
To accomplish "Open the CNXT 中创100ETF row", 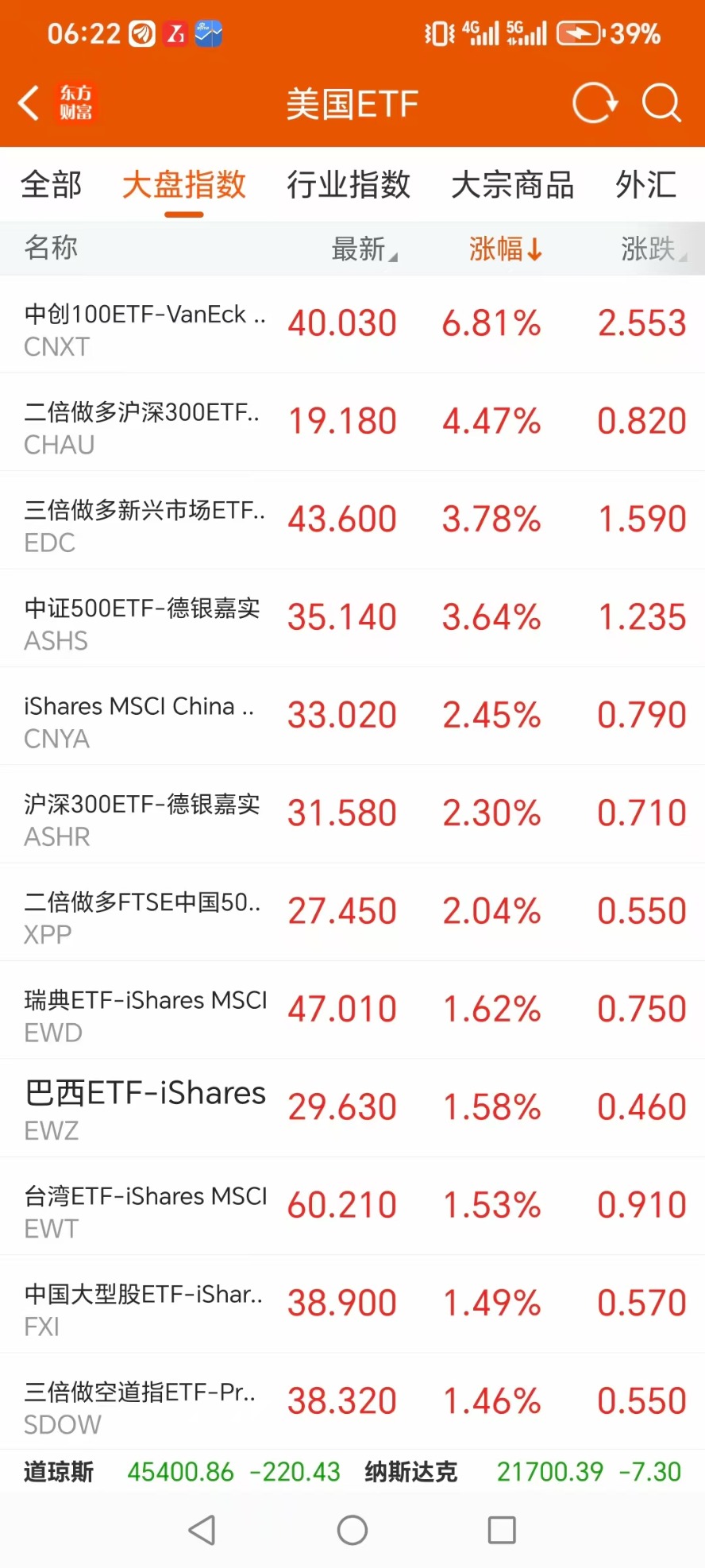I will pyautogui.click(x=352, y=325).
